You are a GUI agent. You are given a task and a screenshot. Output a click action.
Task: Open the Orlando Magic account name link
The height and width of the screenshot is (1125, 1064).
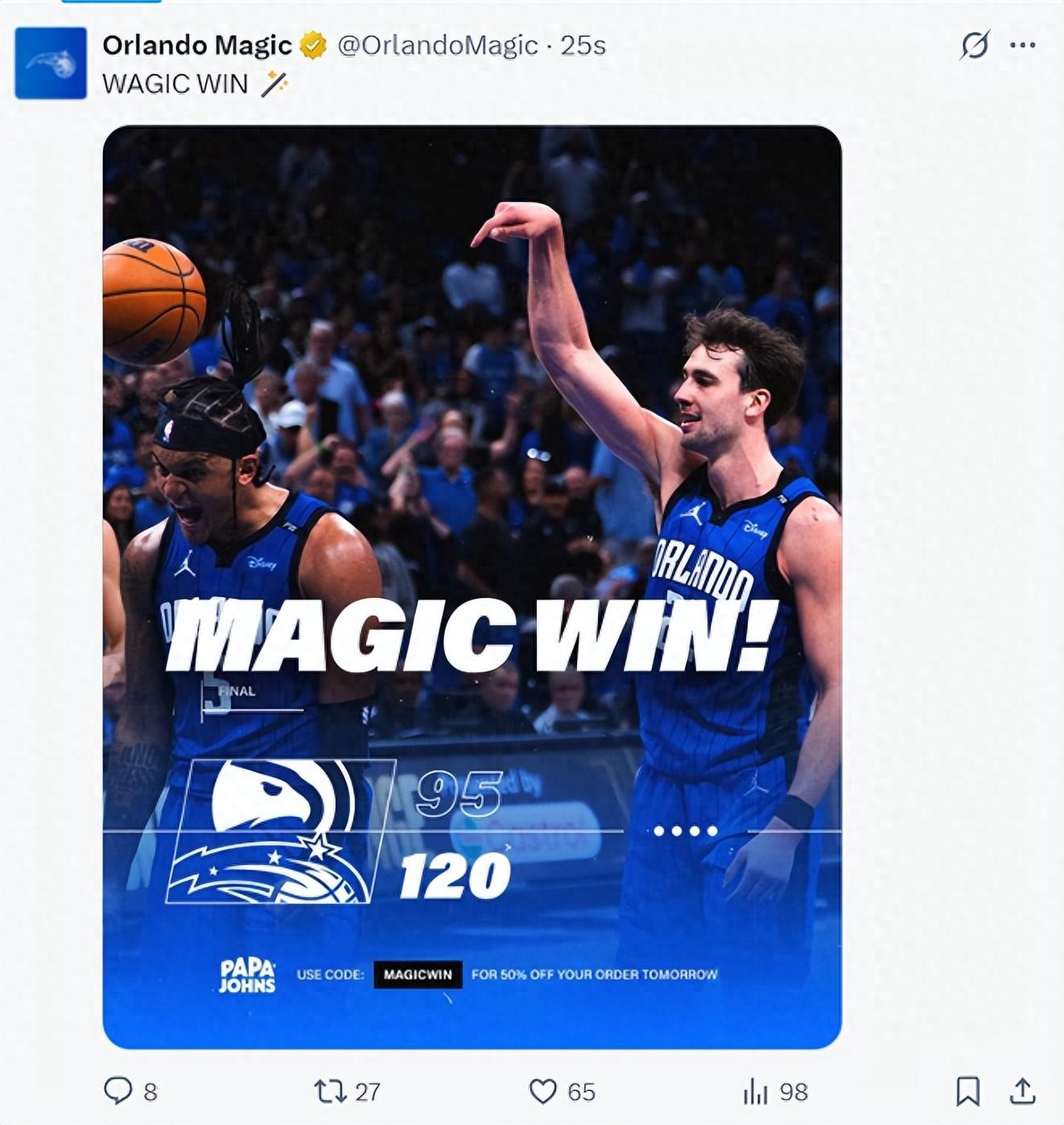coord(196,45)
